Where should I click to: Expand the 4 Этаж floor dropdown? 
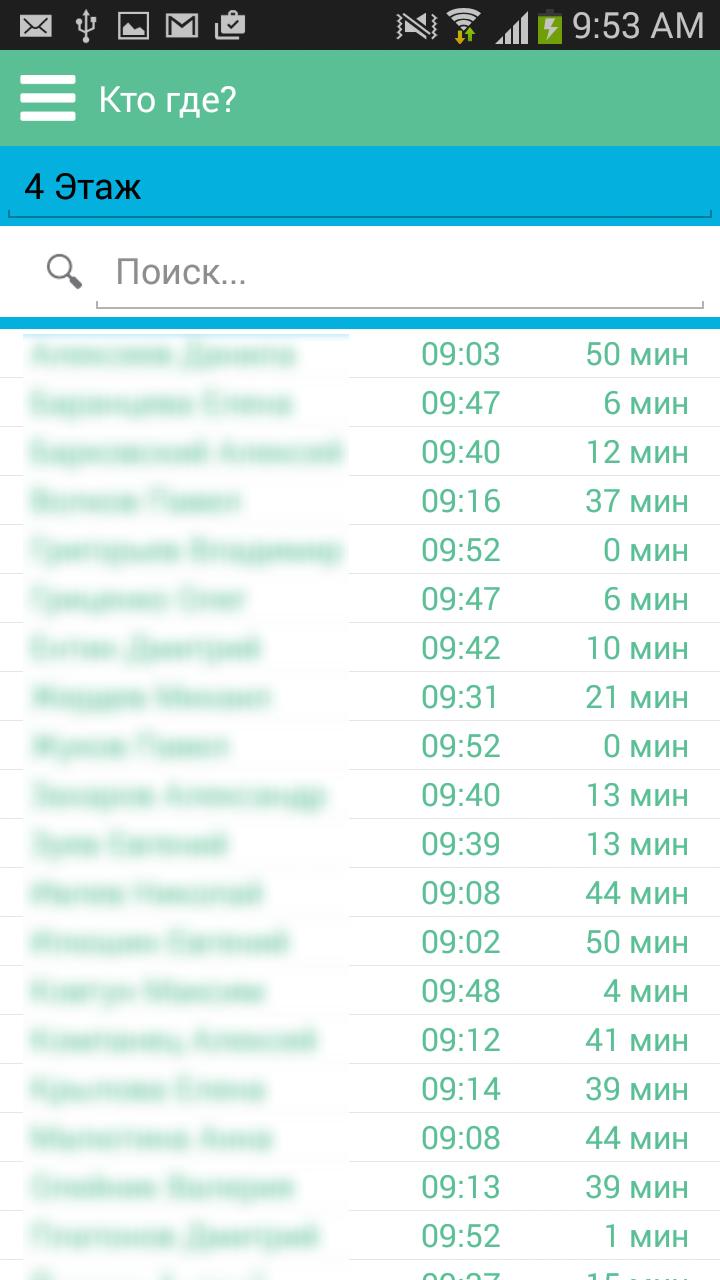coord(360,187)
